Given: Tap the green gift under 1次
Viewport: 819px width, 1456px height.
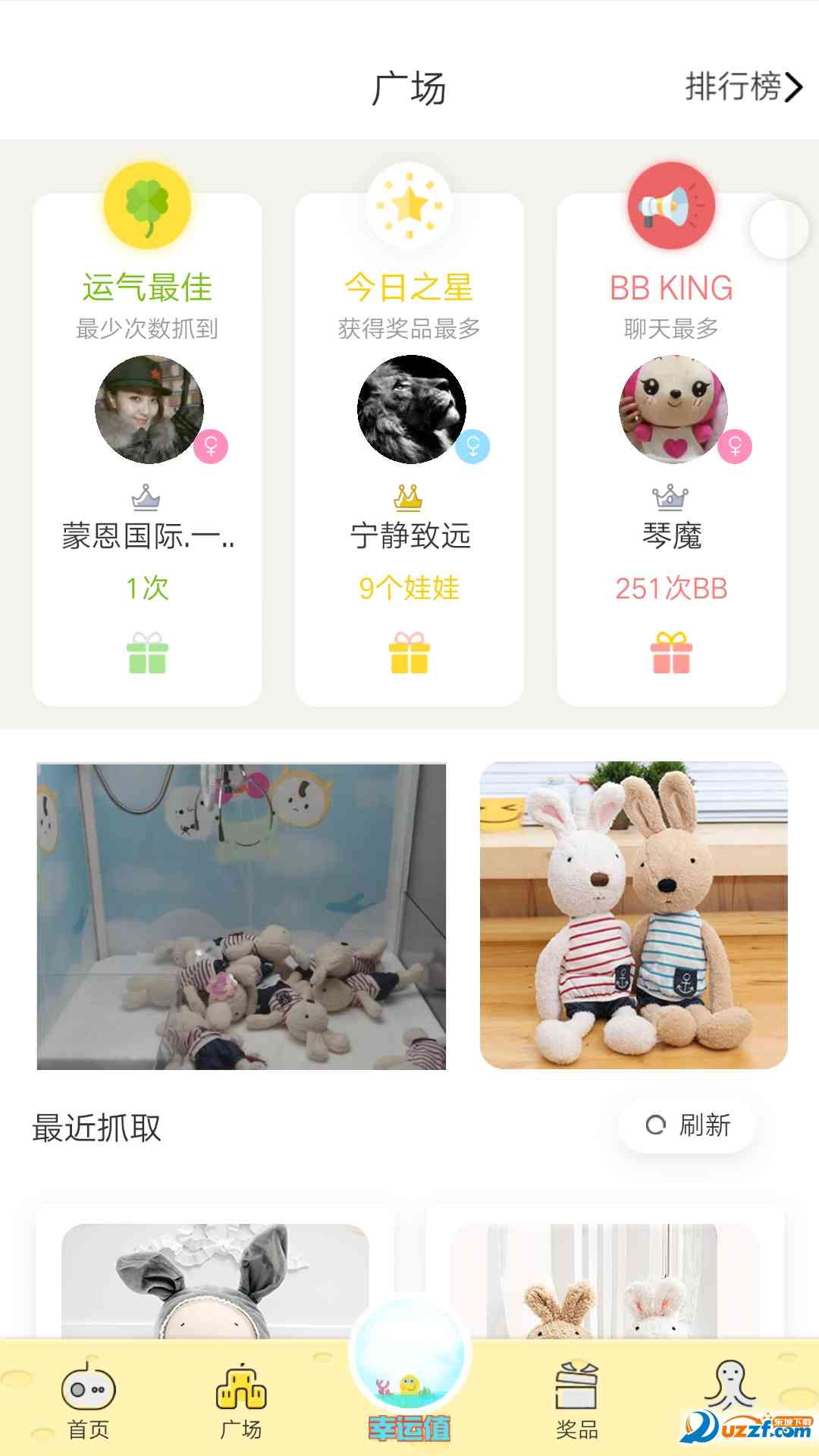Looking at the screenshot, I should click(147, 654).
